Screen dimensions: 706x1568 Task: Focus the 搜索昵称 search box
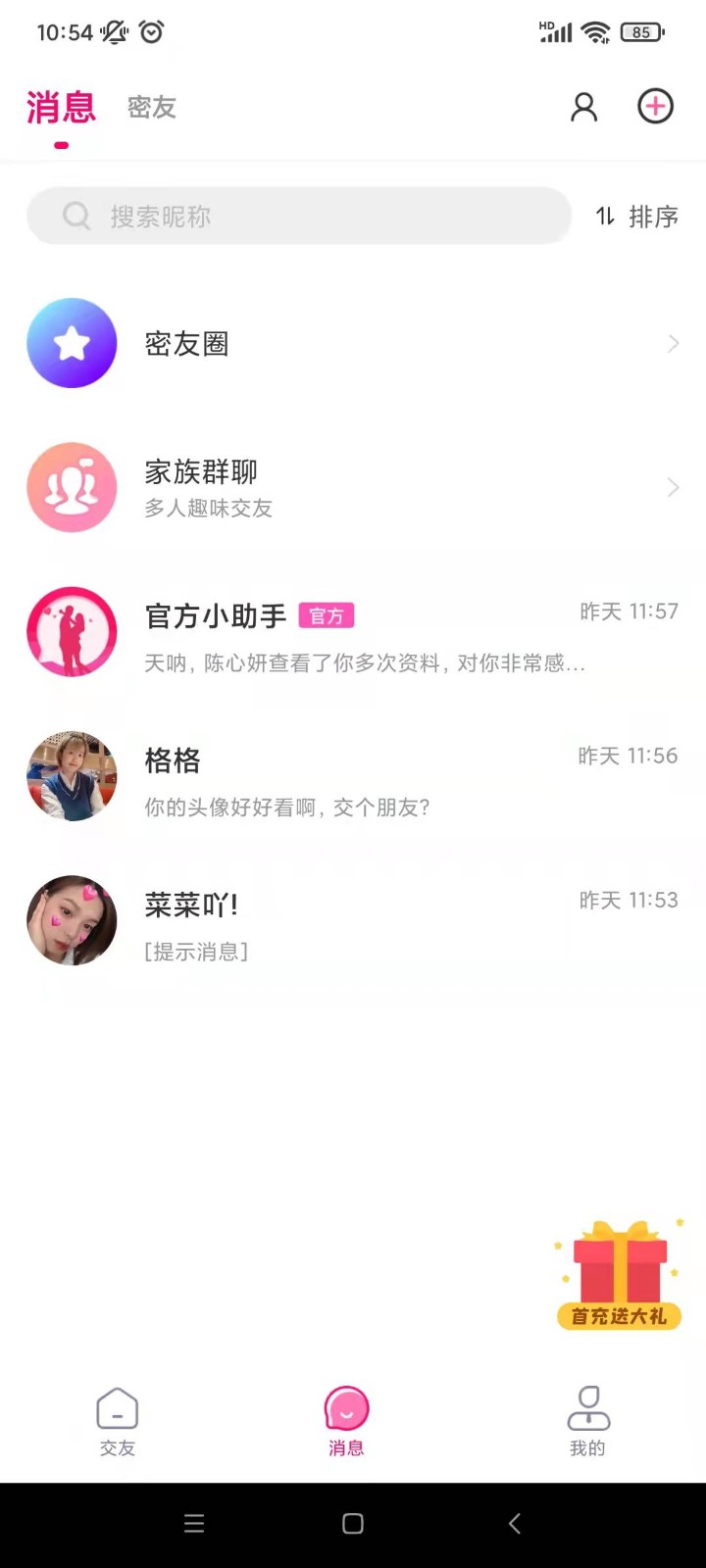point(299,217)
